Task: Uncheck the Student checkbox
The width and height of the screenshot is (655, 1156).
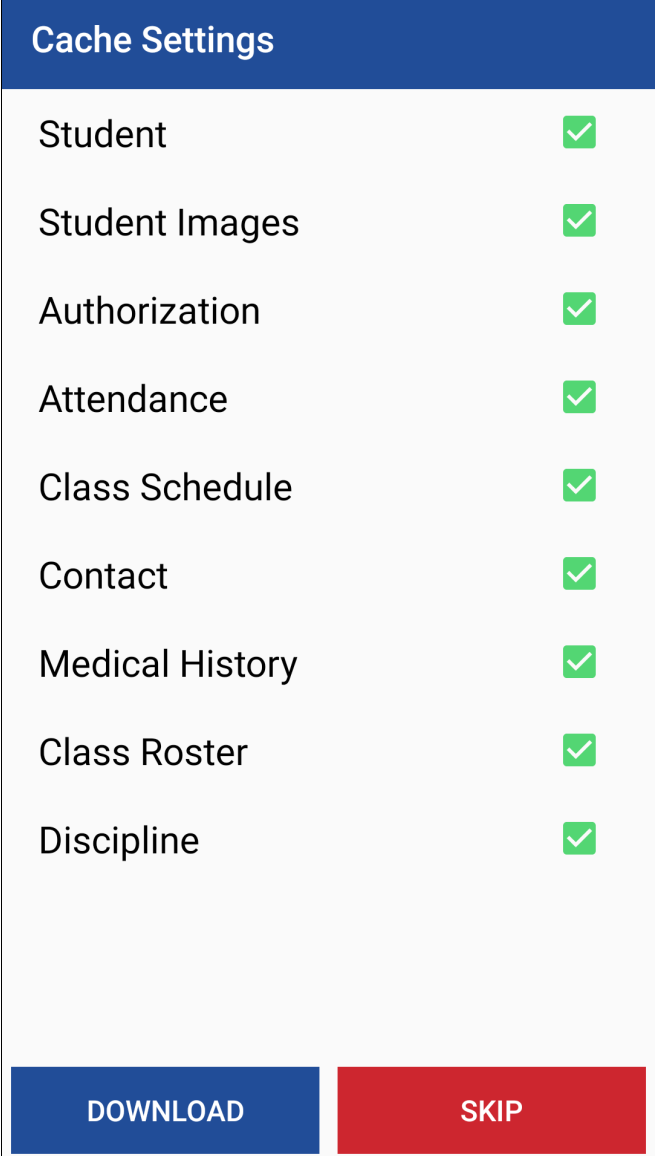Action: [579, 133]
